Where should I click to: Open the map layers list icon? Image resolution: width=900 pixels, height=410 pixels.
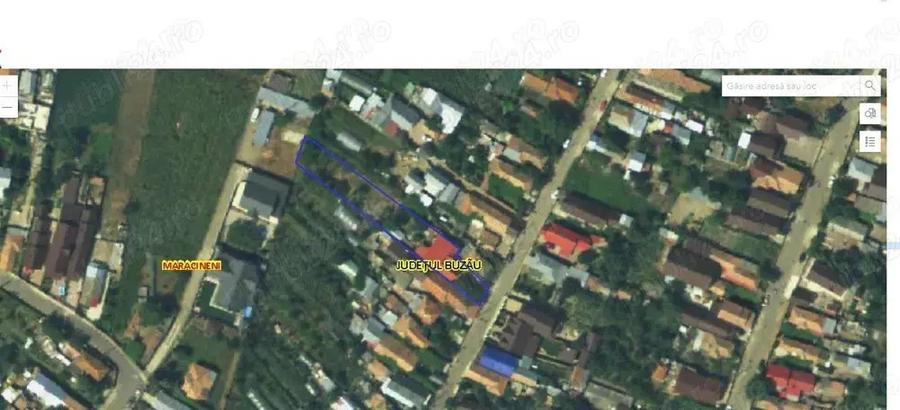tap(870, 141)
